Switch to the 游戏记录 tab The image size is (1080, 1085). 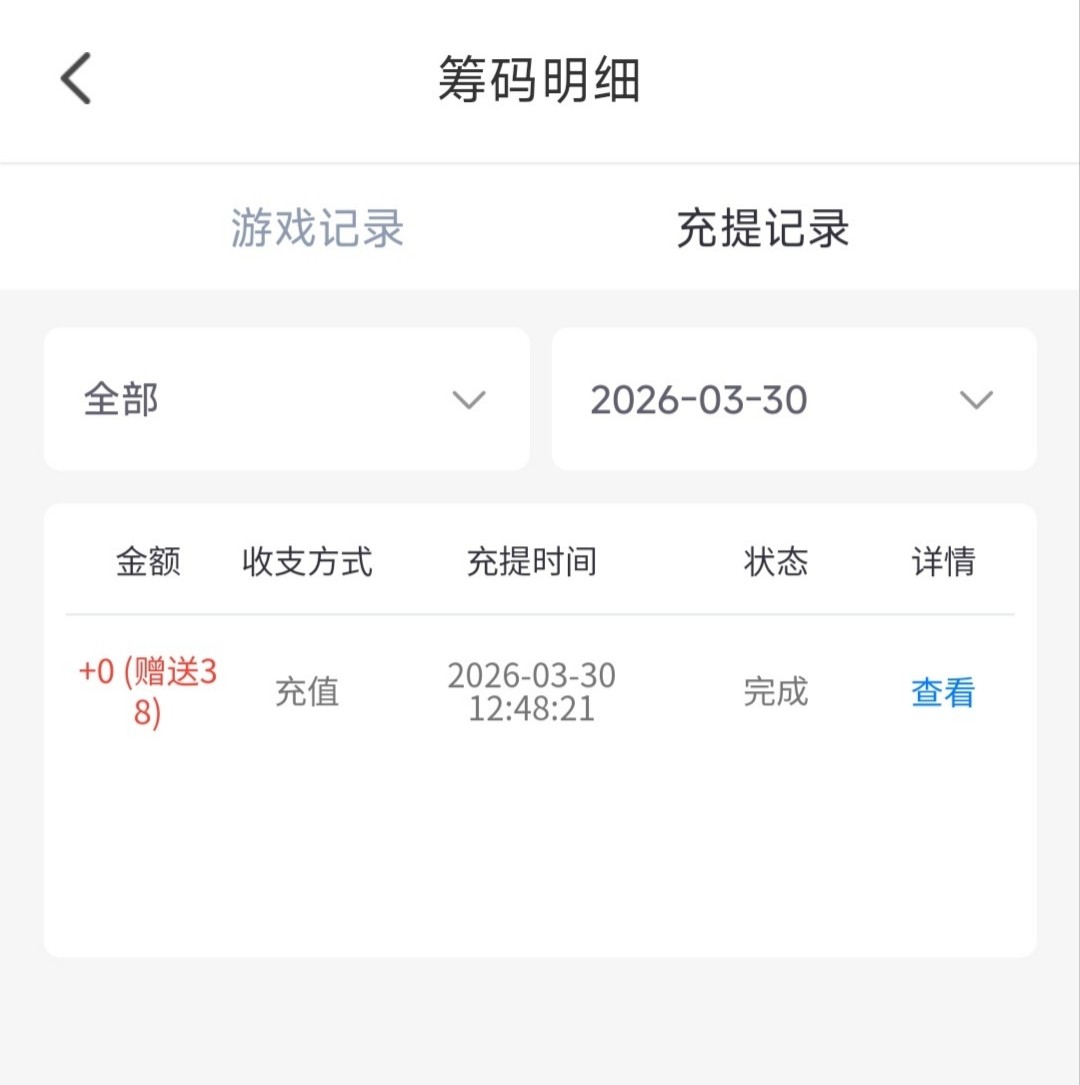click(x=317, y=228)
